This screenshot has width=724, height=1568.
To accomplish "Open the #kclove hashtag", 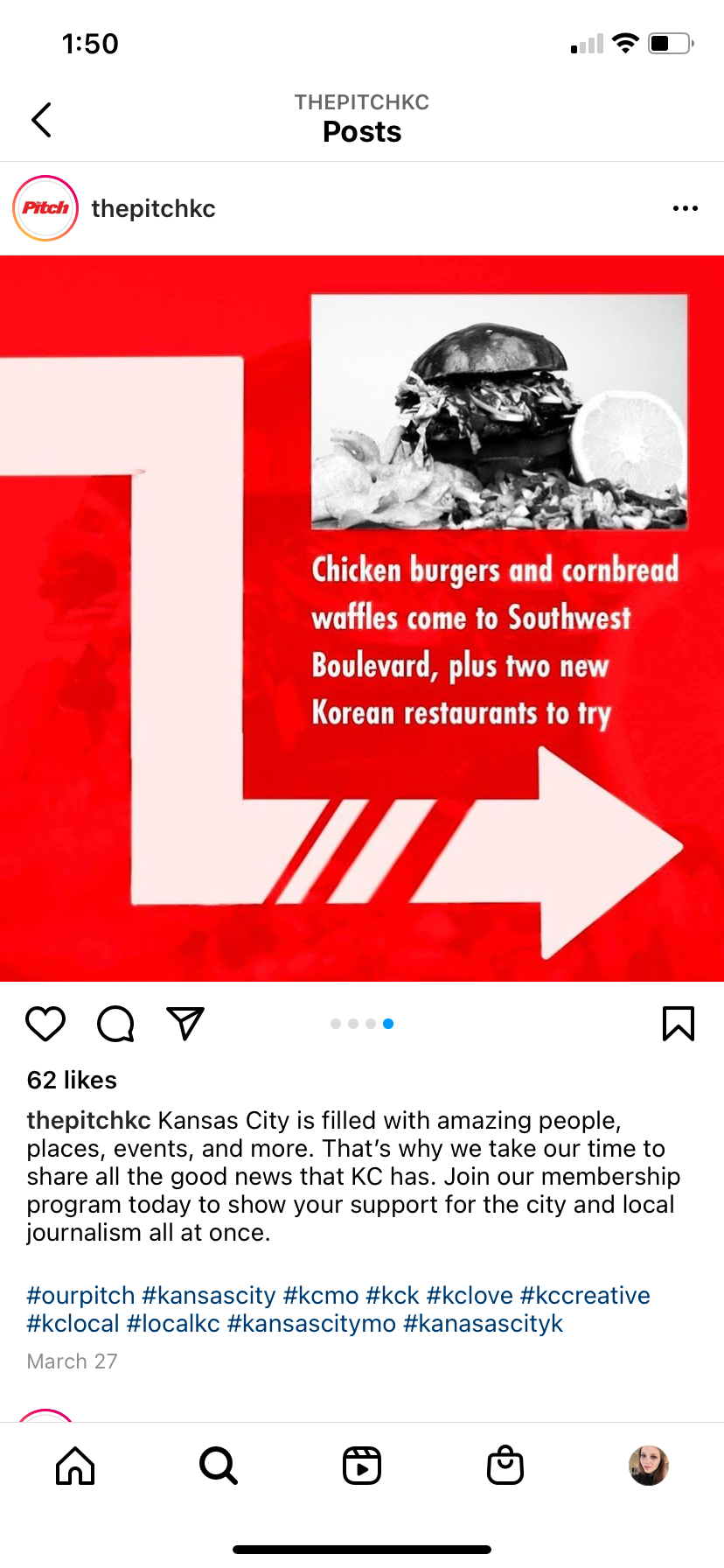I will click(x=470, y=1295).
